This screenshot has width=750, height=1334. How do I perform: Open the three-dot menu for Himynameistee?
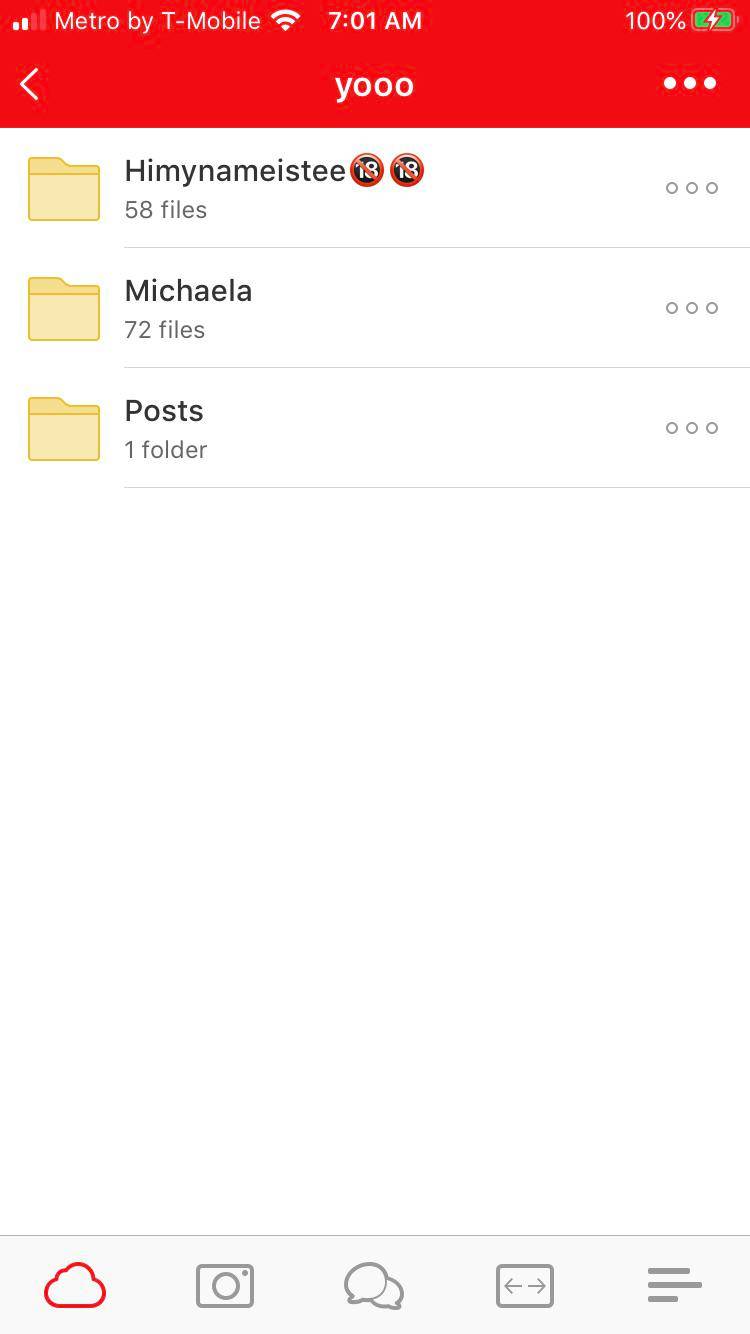691,188
